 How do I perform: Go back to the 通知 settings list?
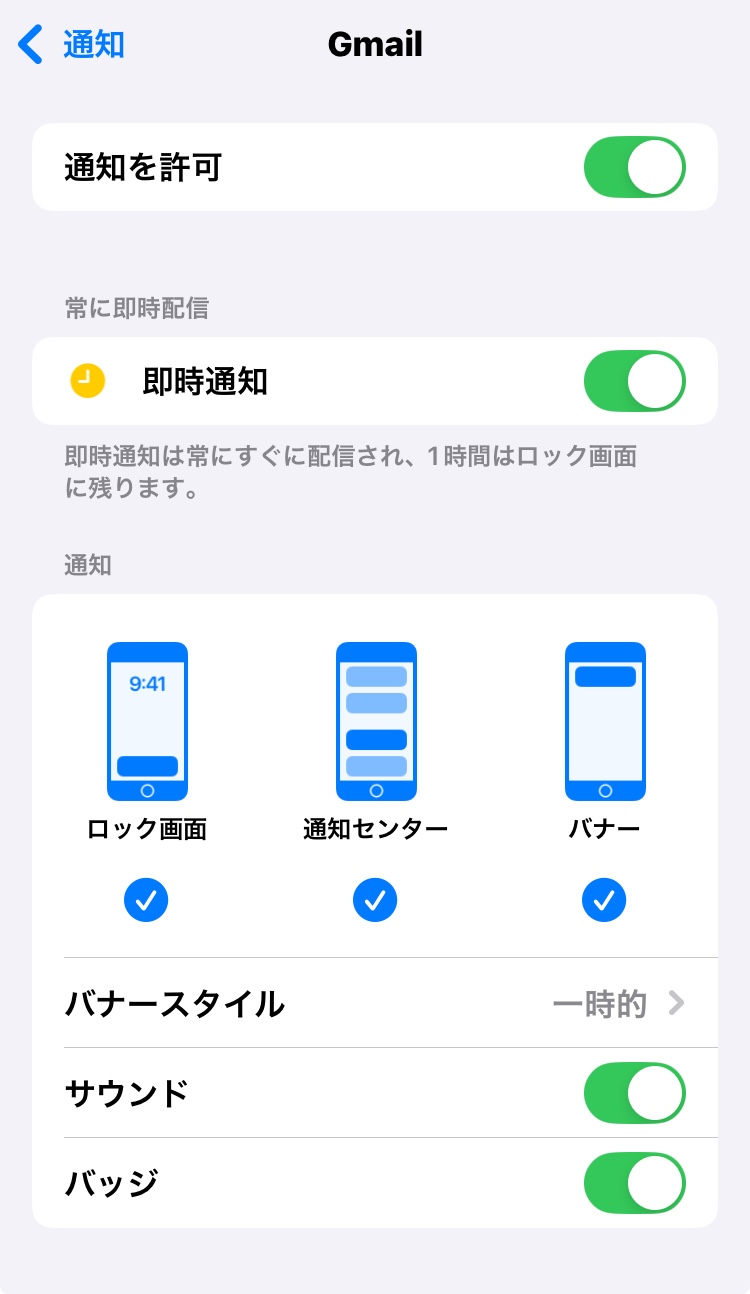tap(72, 45)
